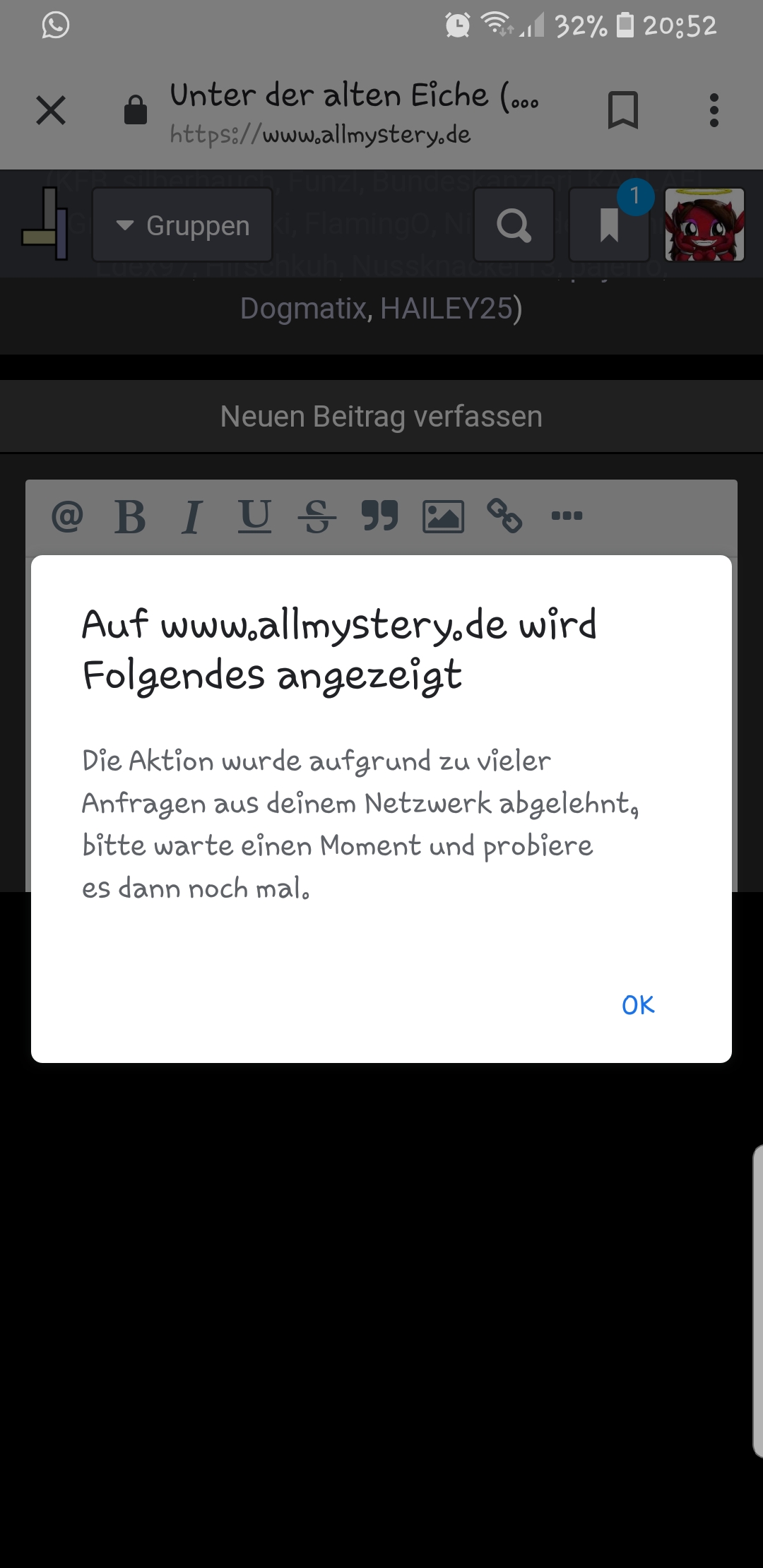Apply bold formatting
The image size is (763, 1568).
[130, 516]
